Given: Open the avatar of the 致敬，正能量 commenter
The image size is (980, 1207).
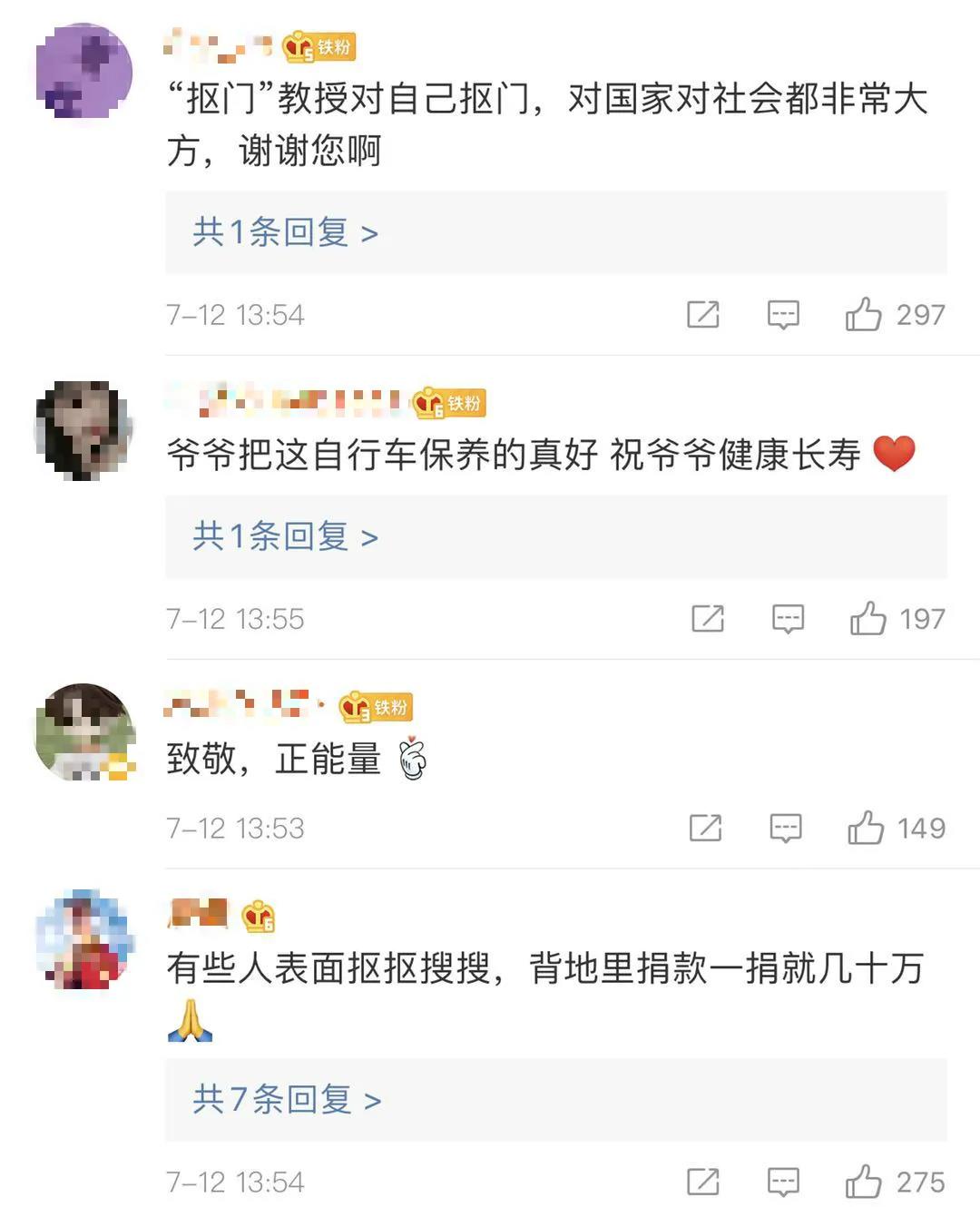Looking at the screenshot, I should pos(84,731).
